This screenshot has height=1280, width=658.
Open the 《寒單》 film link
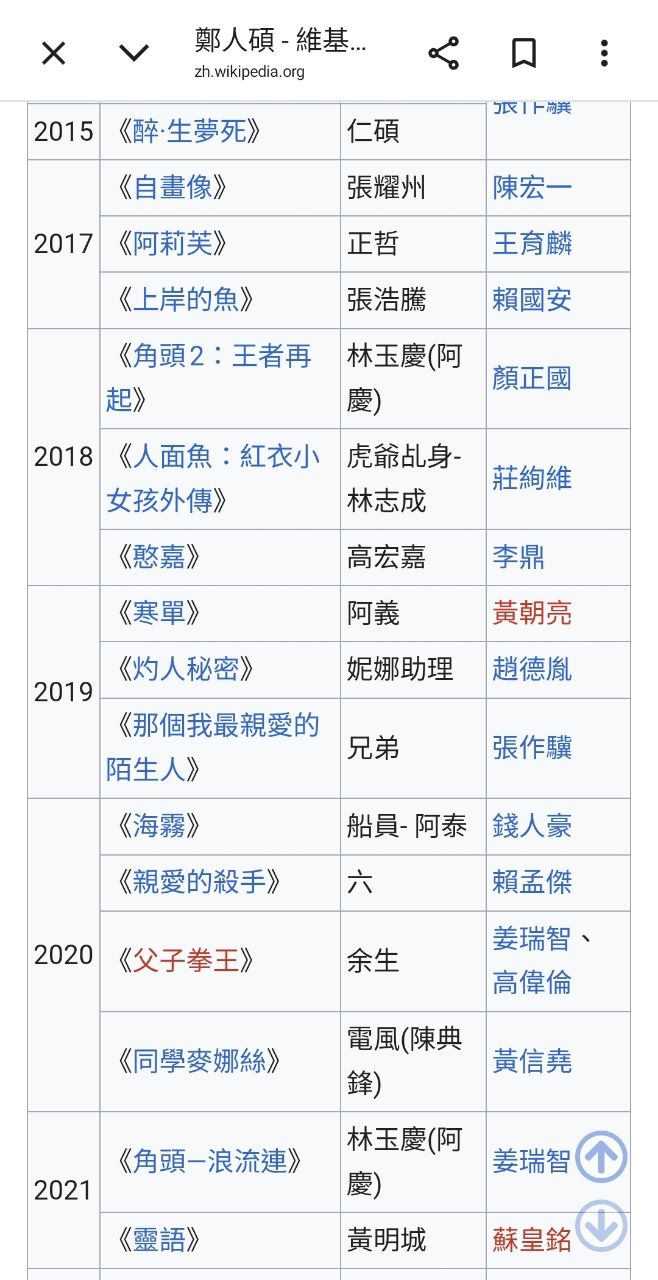[160, 613]
